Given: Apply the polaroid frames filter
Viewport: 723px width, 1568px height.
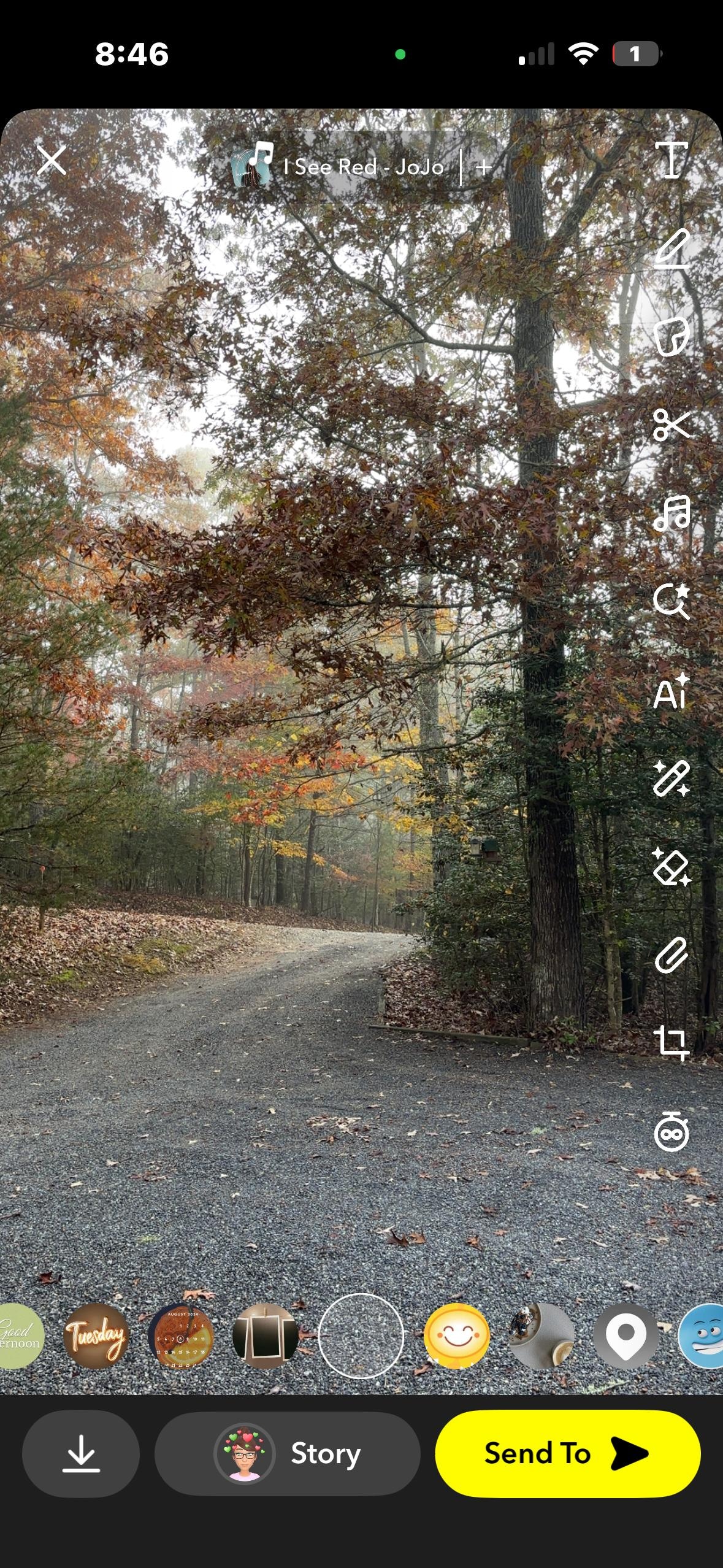Looking at the screenshot, I should pyautogui.click(x=265, y=1335).
